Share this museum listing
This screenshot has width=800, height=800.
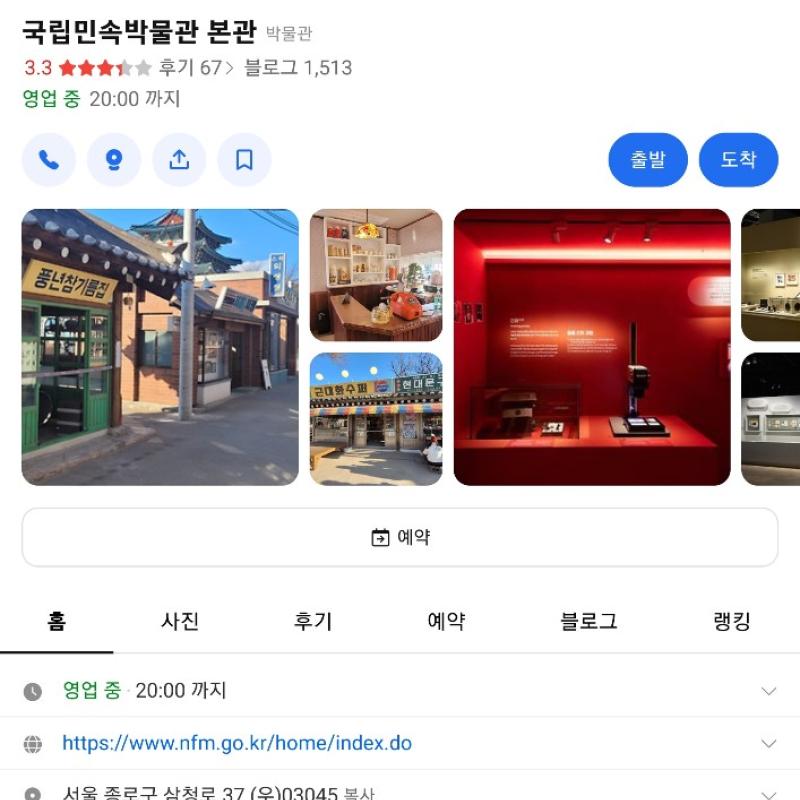click(179, 160)
